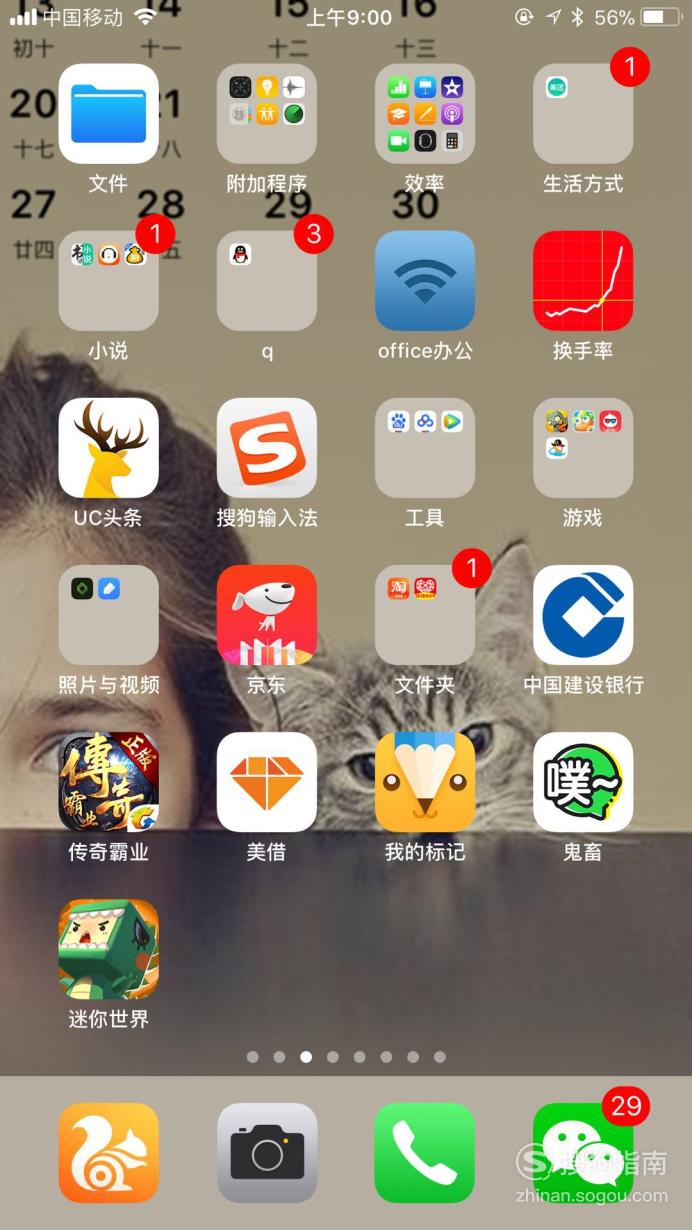This screenshot has height=1230, width=692.
Task: Open the 文件 app
Action: [108, 114]
